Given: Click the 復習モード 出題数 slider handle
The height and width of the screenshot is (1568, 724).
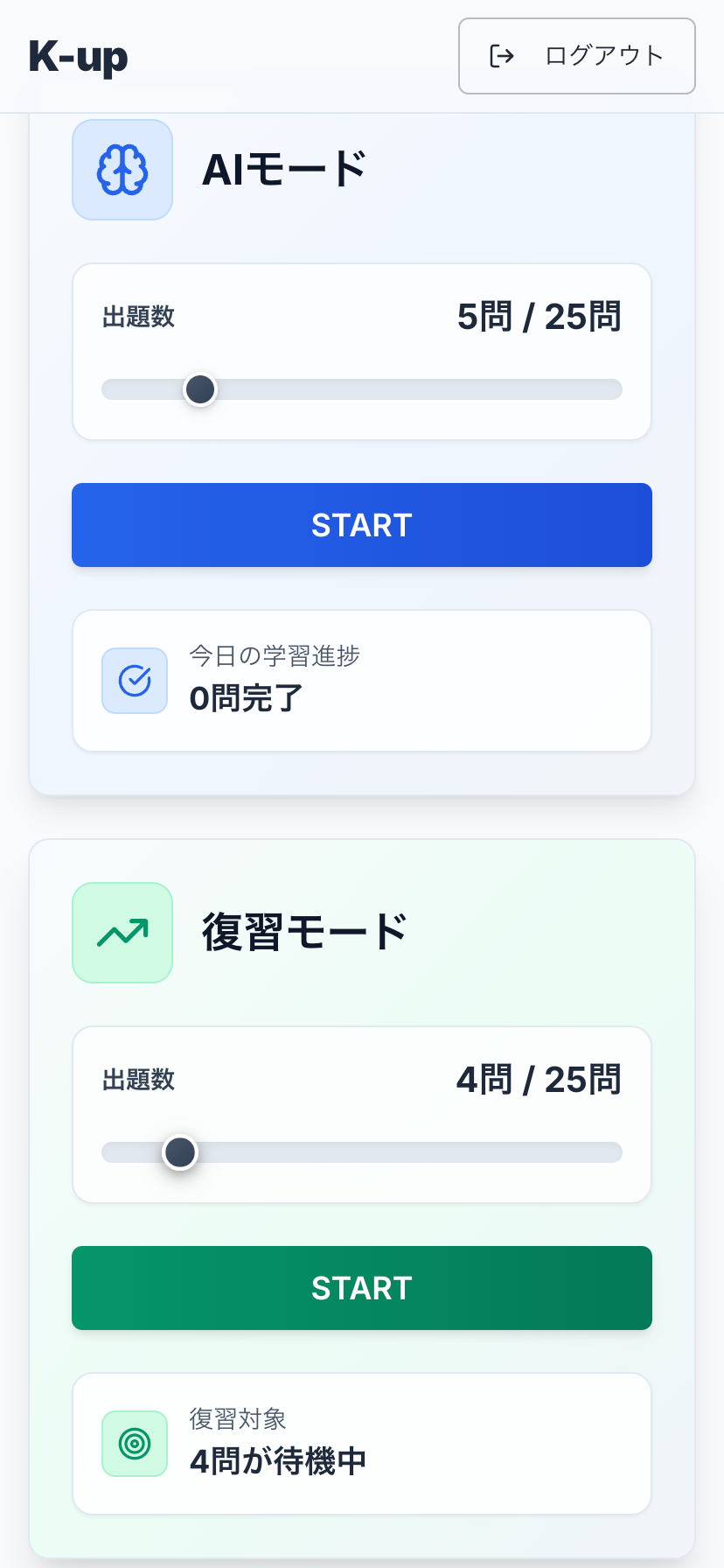Looking at the screenshot, I should 180,1152.
